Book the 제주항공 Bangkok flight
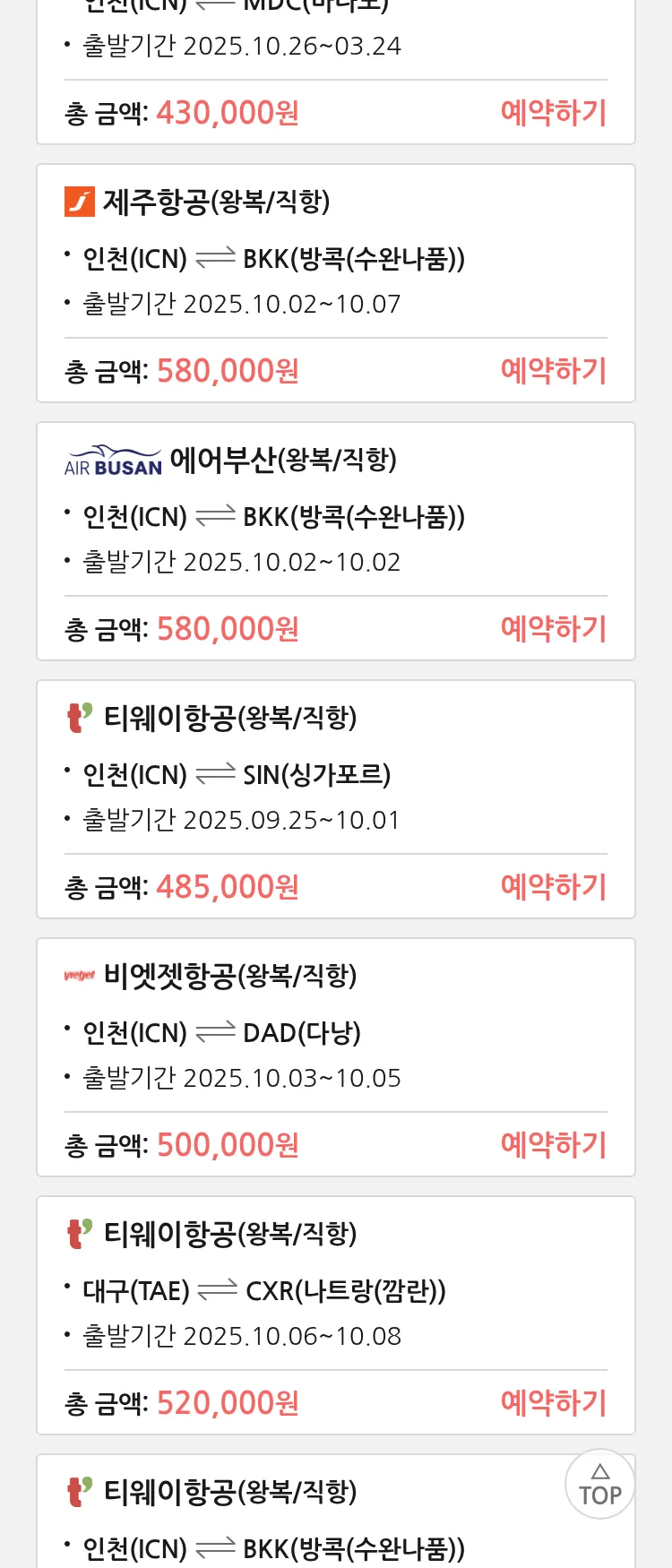672x1568 pixels. pos(553,371)
